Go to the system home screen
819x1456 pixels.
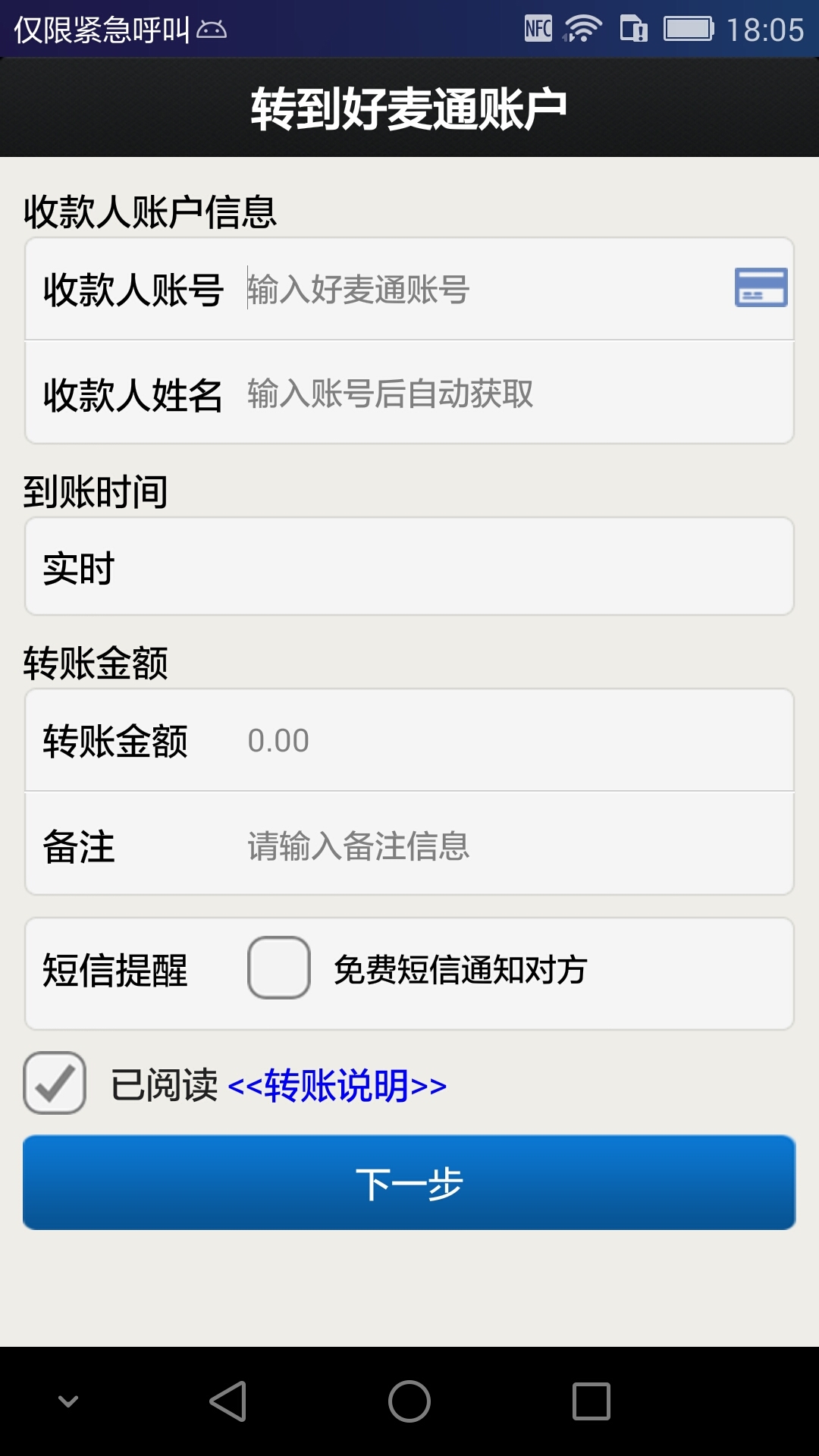pos(409,1401)
